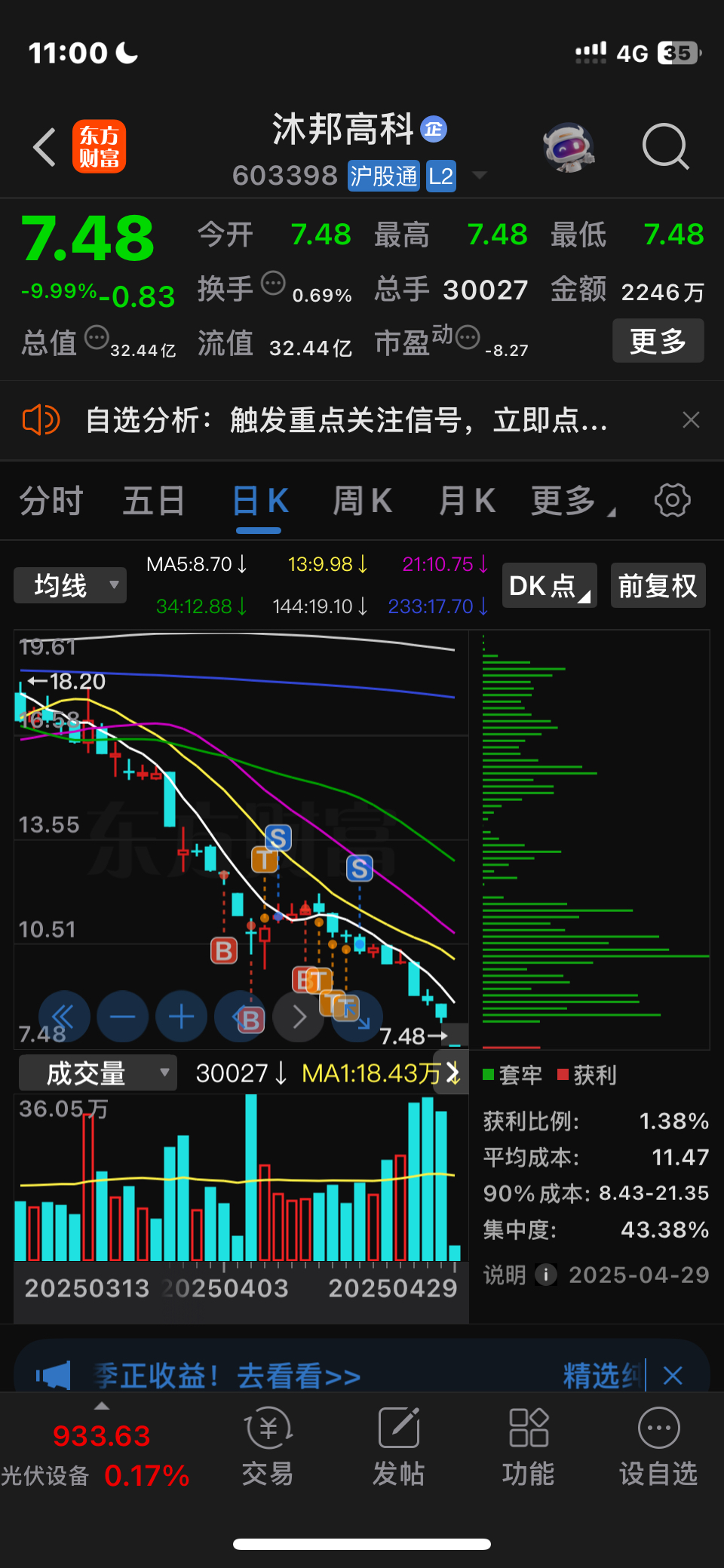Open the robot assistant avatar
The width and height of the screenshot is (724, 1568).
(569, 146)
